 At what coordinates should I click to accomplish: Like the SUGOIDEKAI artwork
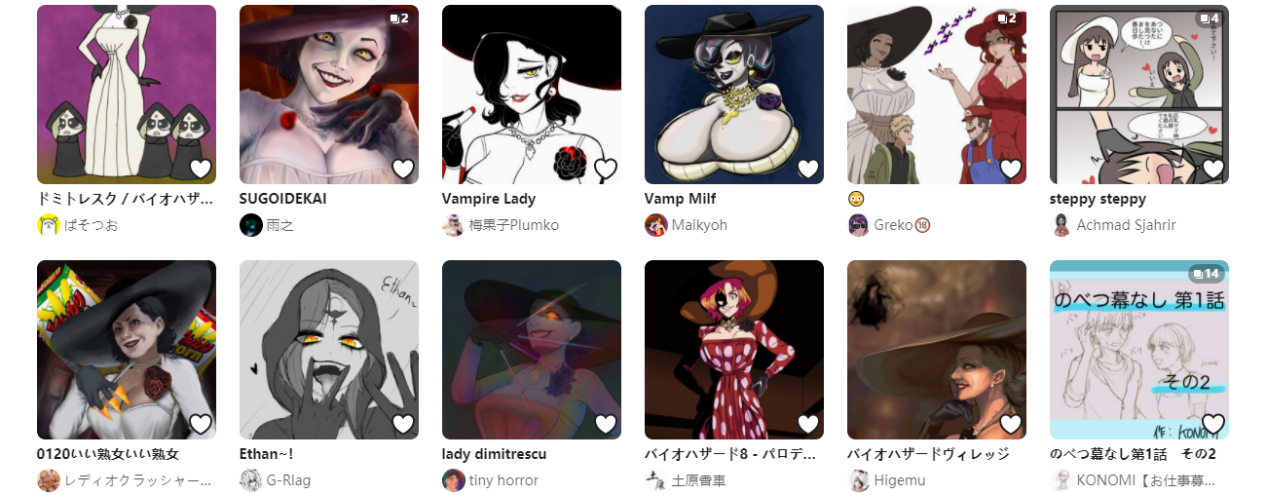click(403, 169)
